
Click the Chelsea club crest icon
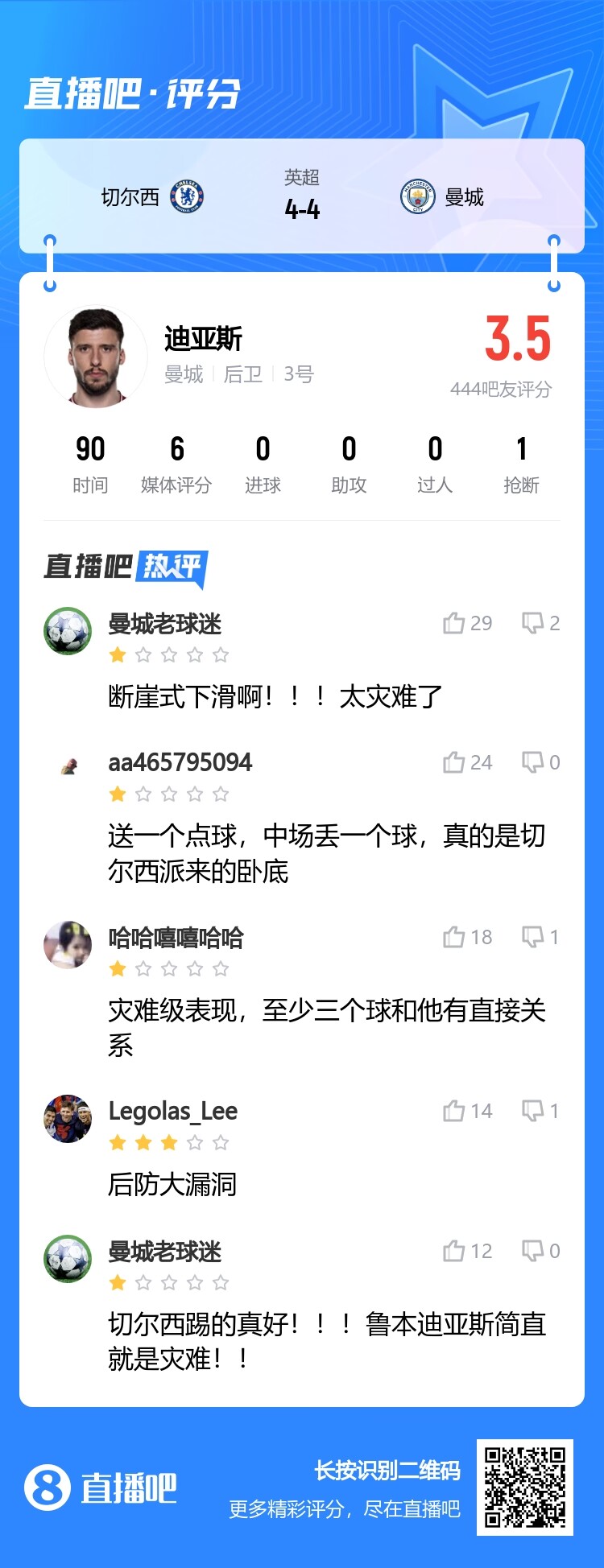(188, 195)
